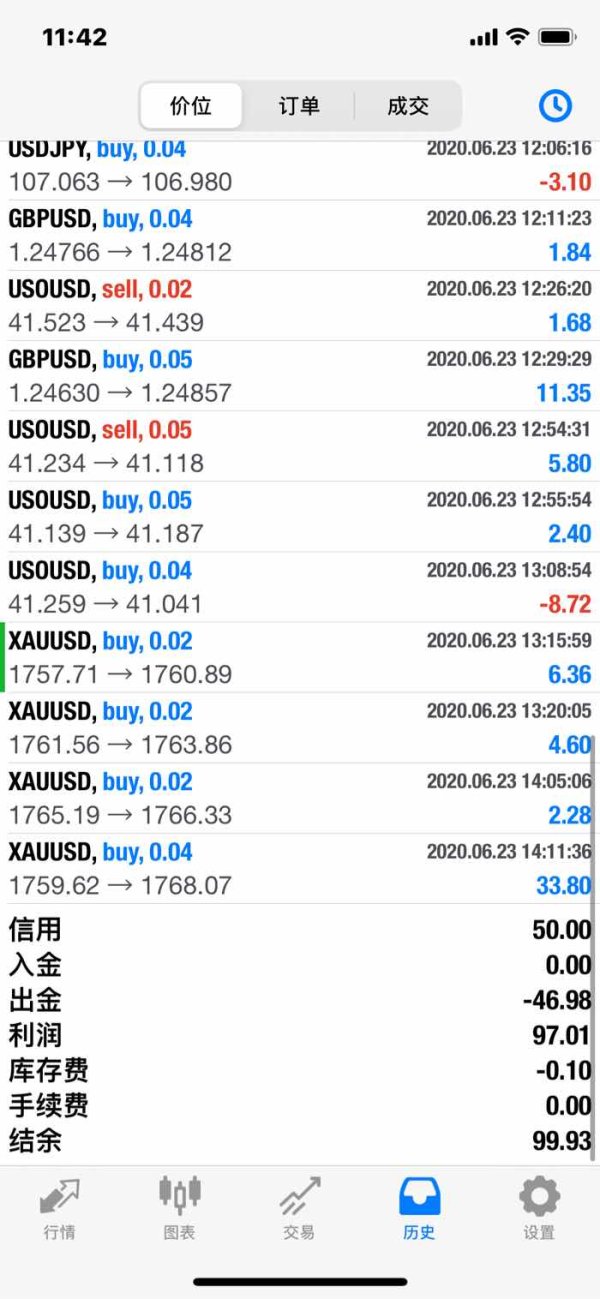Open GBPUSD buy 0.04 trade with 1.84 profit
This screenshot has width=600, height=1299.
tap(300, 235)
